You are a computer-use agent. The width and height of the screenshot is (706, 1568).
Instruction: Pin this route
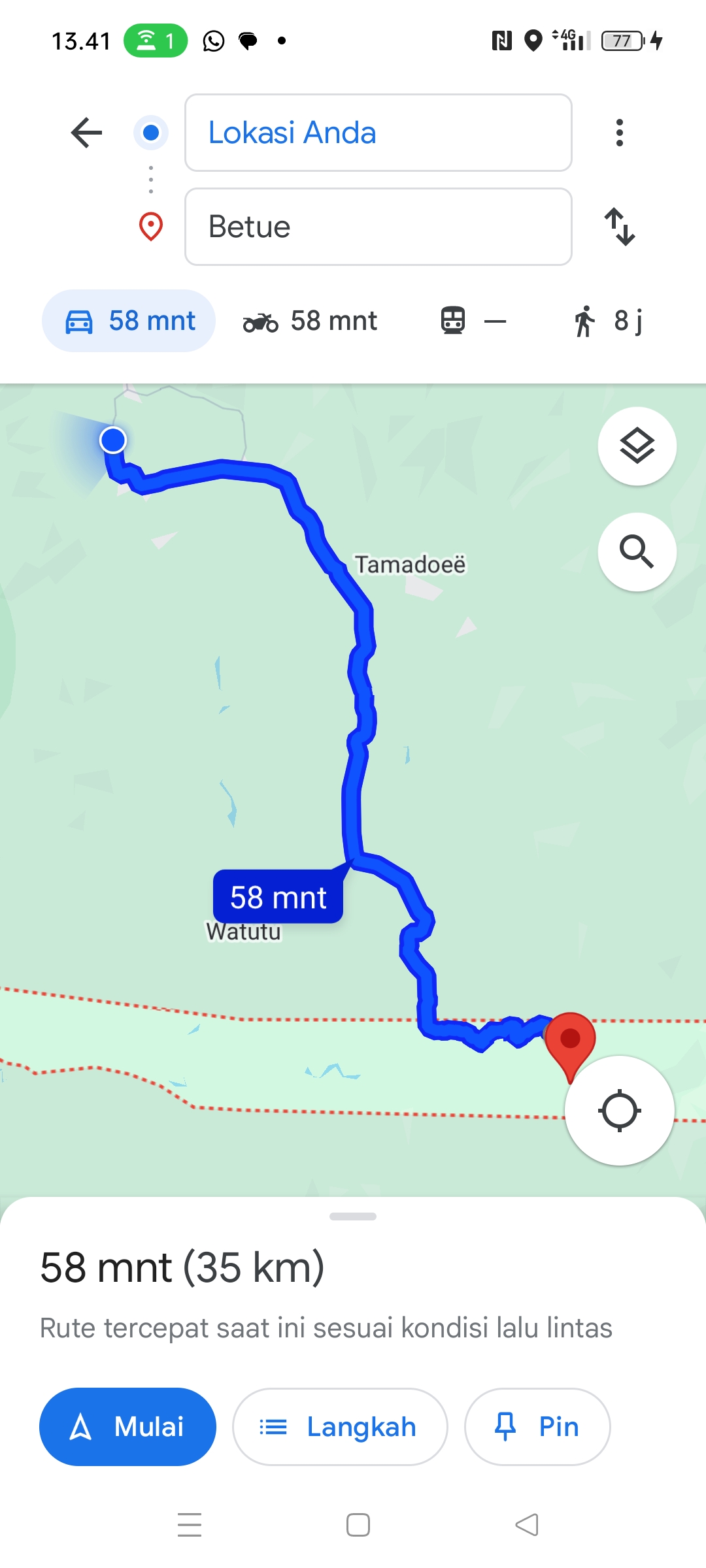[x=537, y=1427]
